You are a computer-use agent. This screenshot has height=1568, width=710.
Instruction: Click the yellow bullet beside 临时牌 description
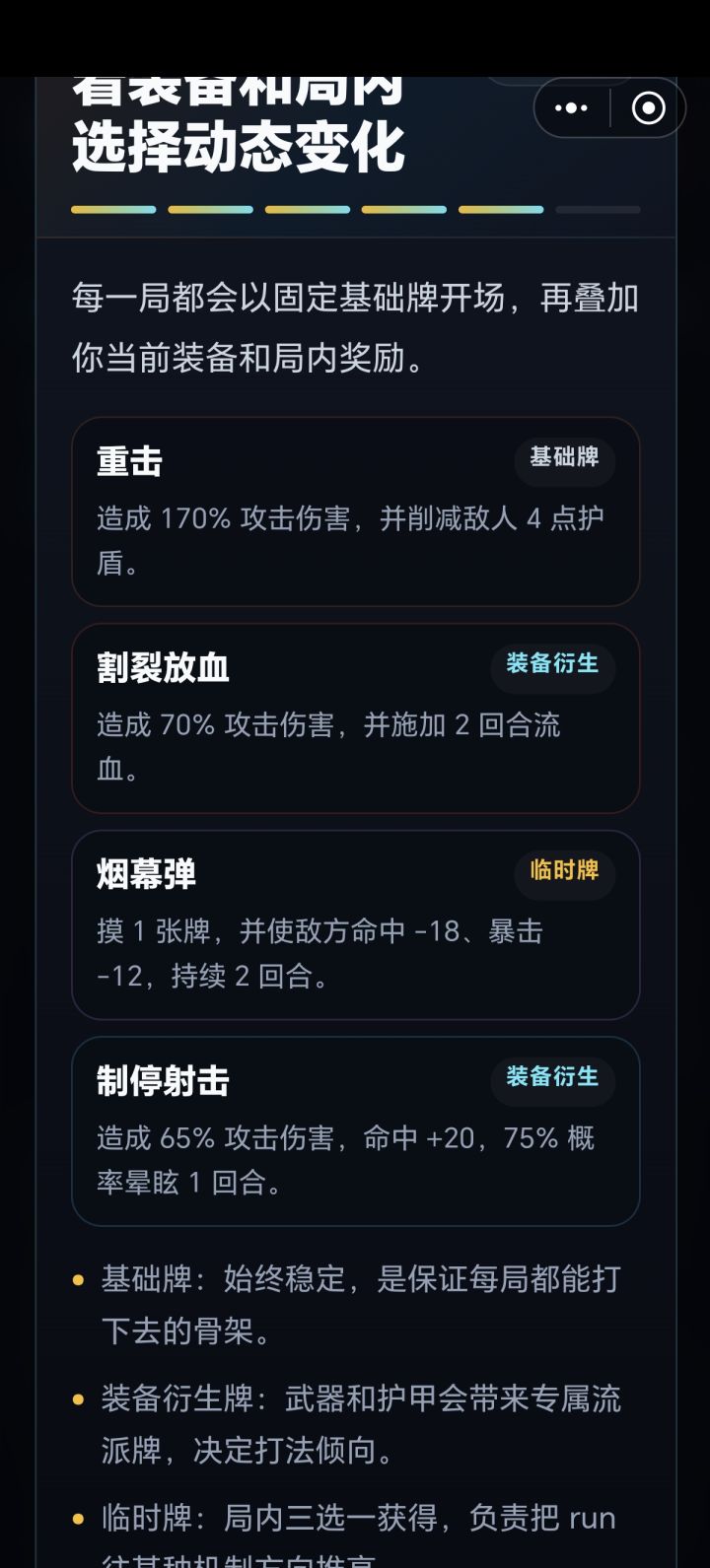tap(77, 1518)
